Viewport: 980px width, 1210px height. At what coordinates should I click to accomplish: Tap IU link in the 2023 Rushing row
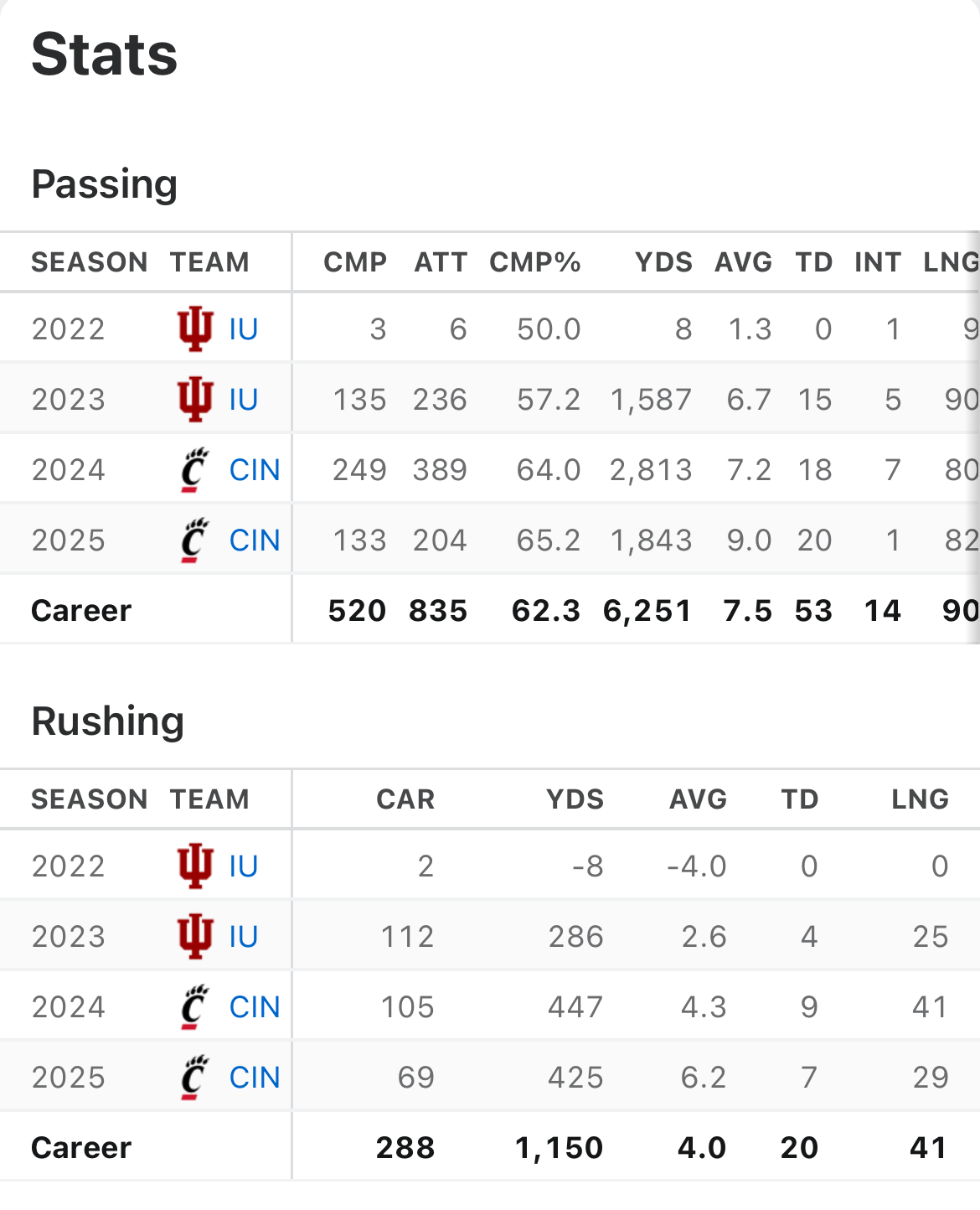(243, 937)
